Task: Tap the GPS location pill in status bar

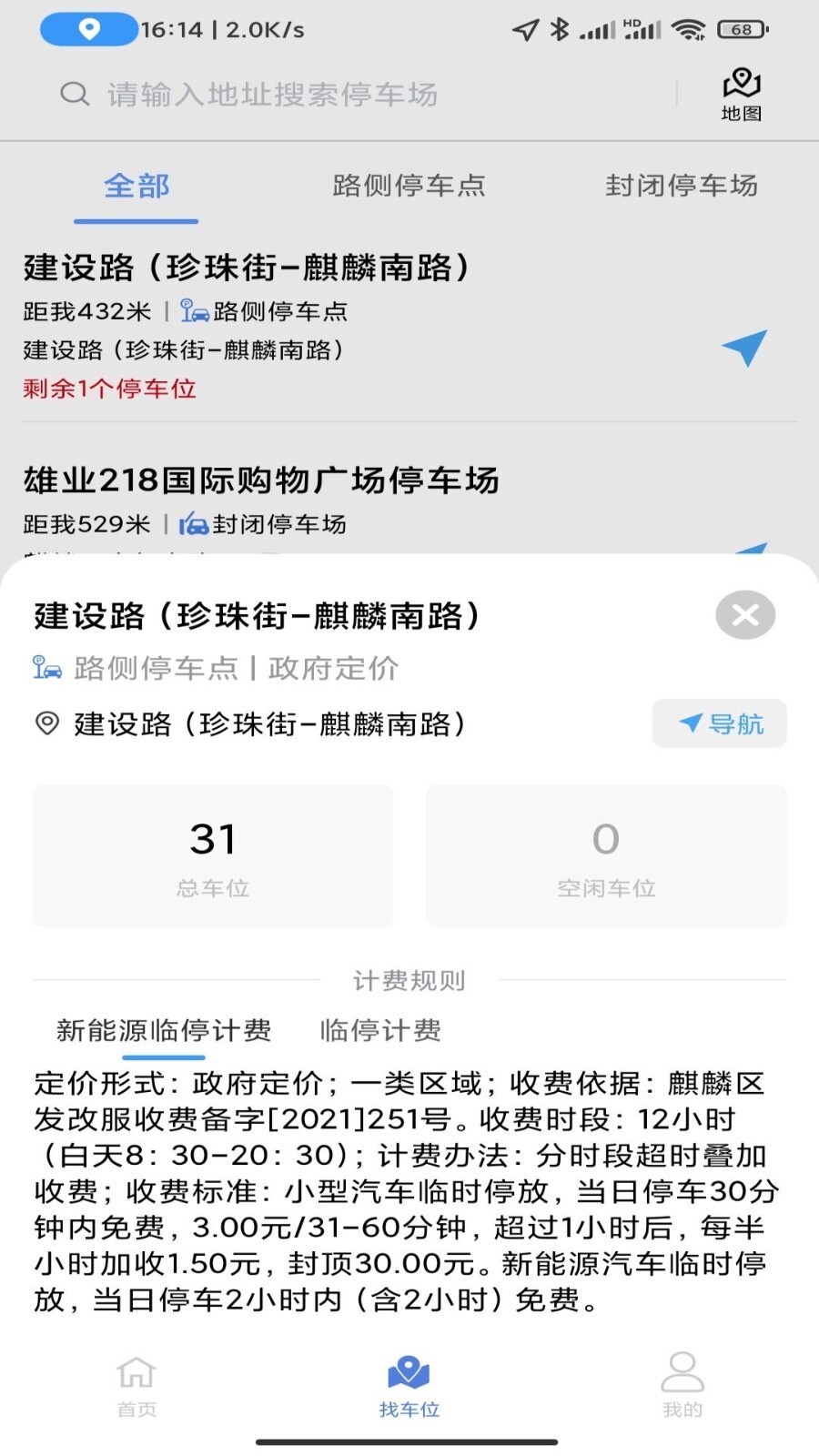Action: 86,28
